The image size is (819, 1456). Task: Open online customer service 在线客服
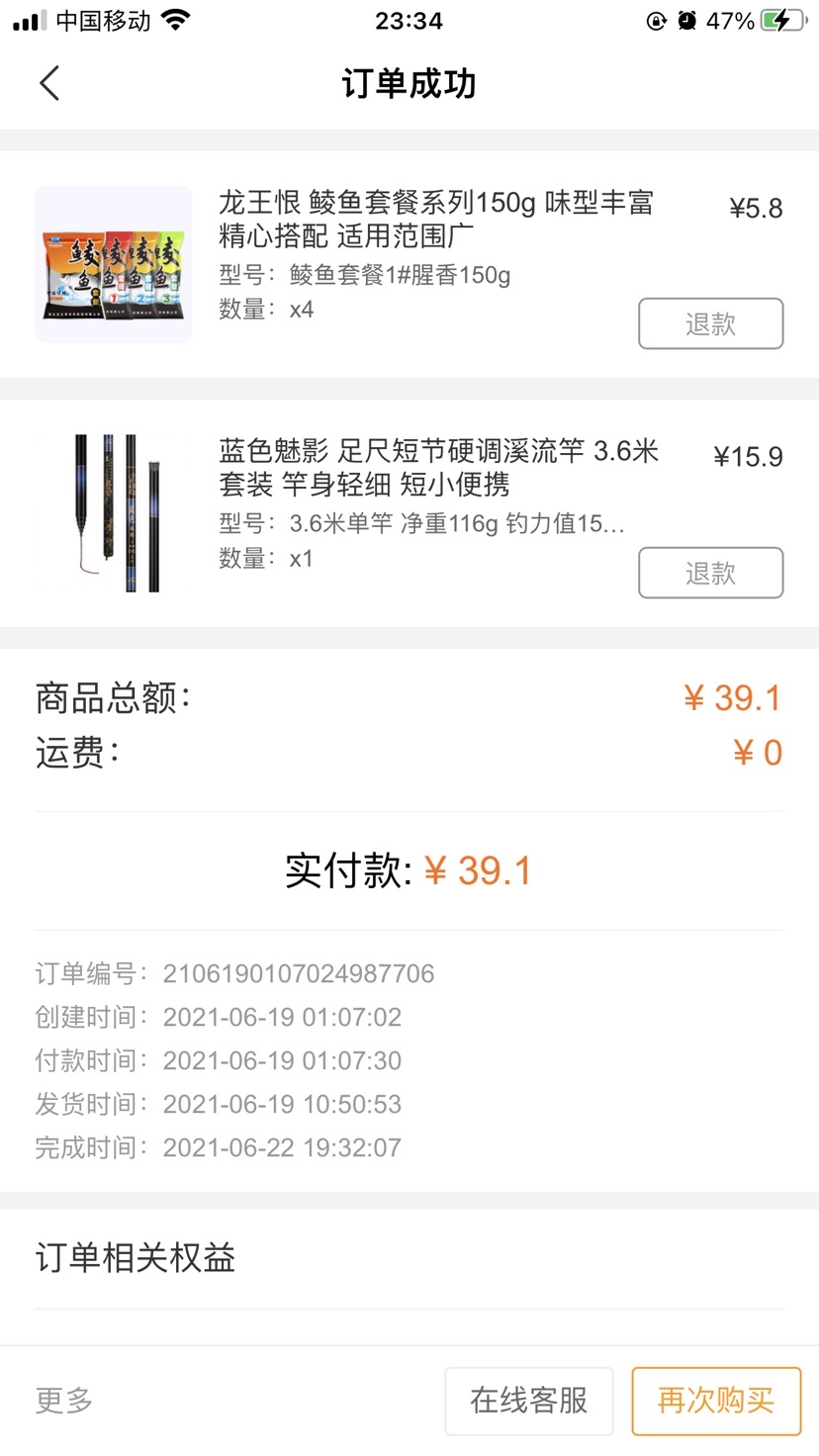coord(528,1401)
